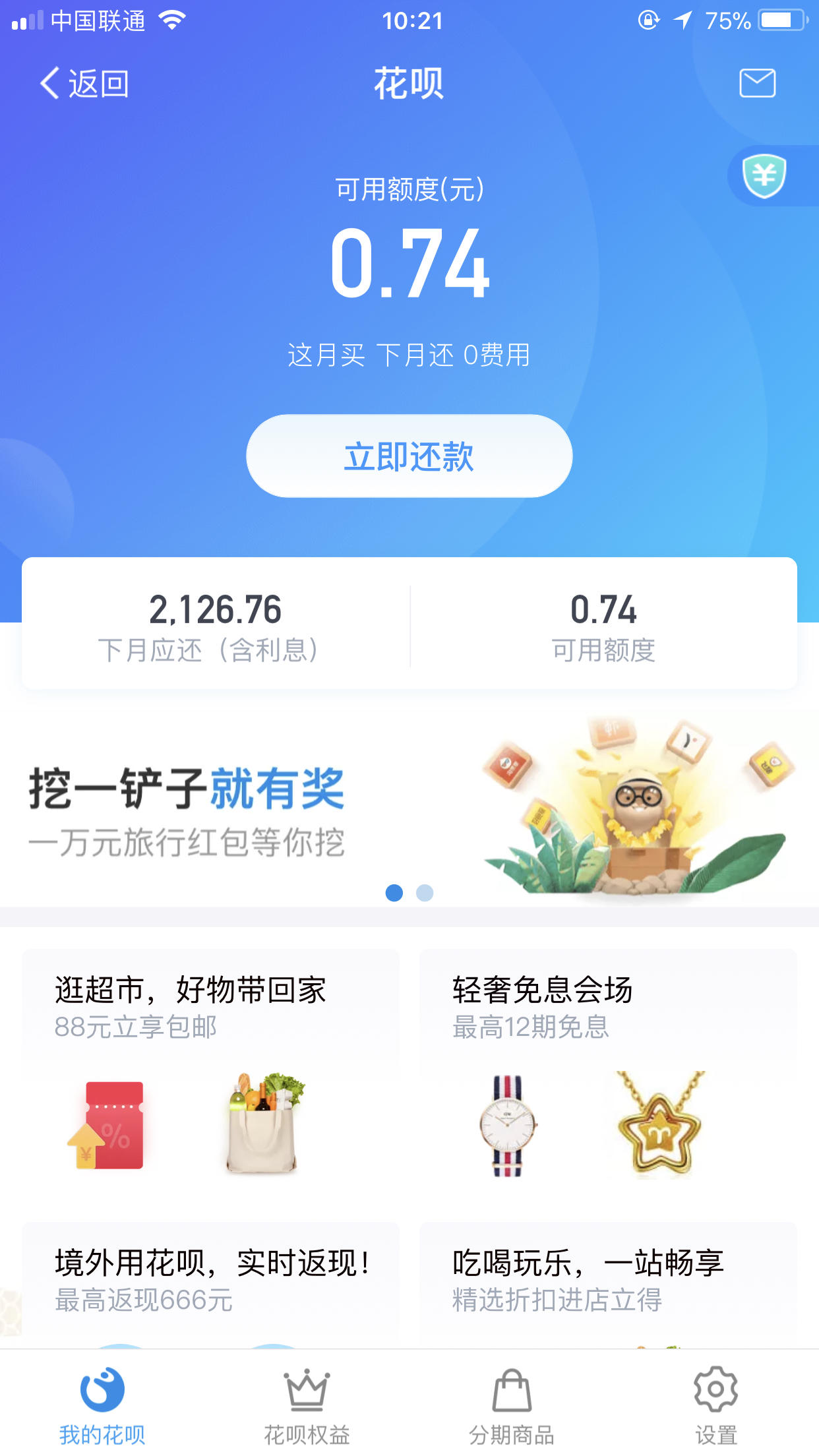This screenshot has height=1456, width=819.
Task: Tap the back chevron next to 返回
Action: click(x=48, y=83)
